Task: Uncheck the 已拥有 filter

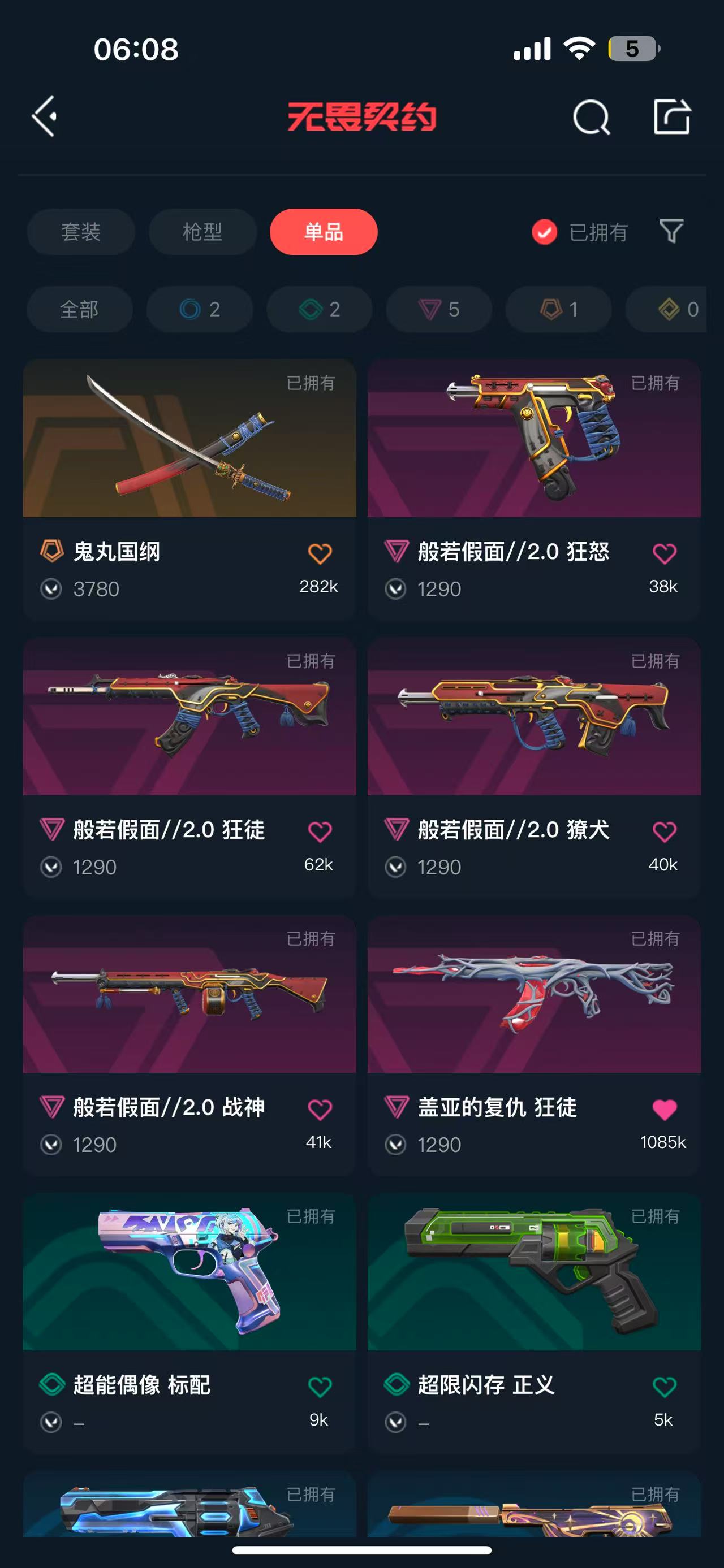Action: [x=544, y=232]
